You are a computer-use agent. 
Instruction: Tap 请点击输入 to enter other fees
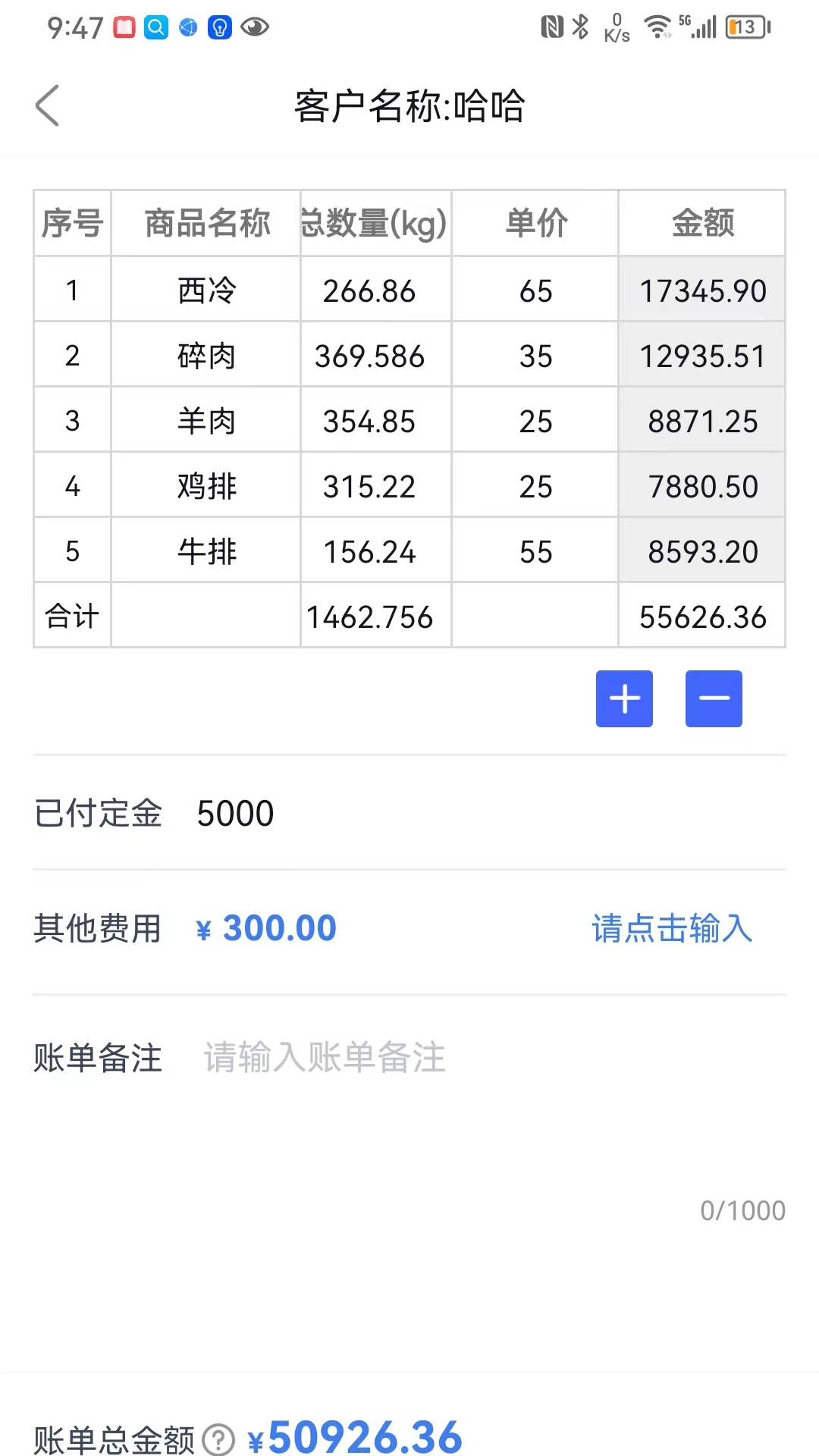(x=671, y=928)
